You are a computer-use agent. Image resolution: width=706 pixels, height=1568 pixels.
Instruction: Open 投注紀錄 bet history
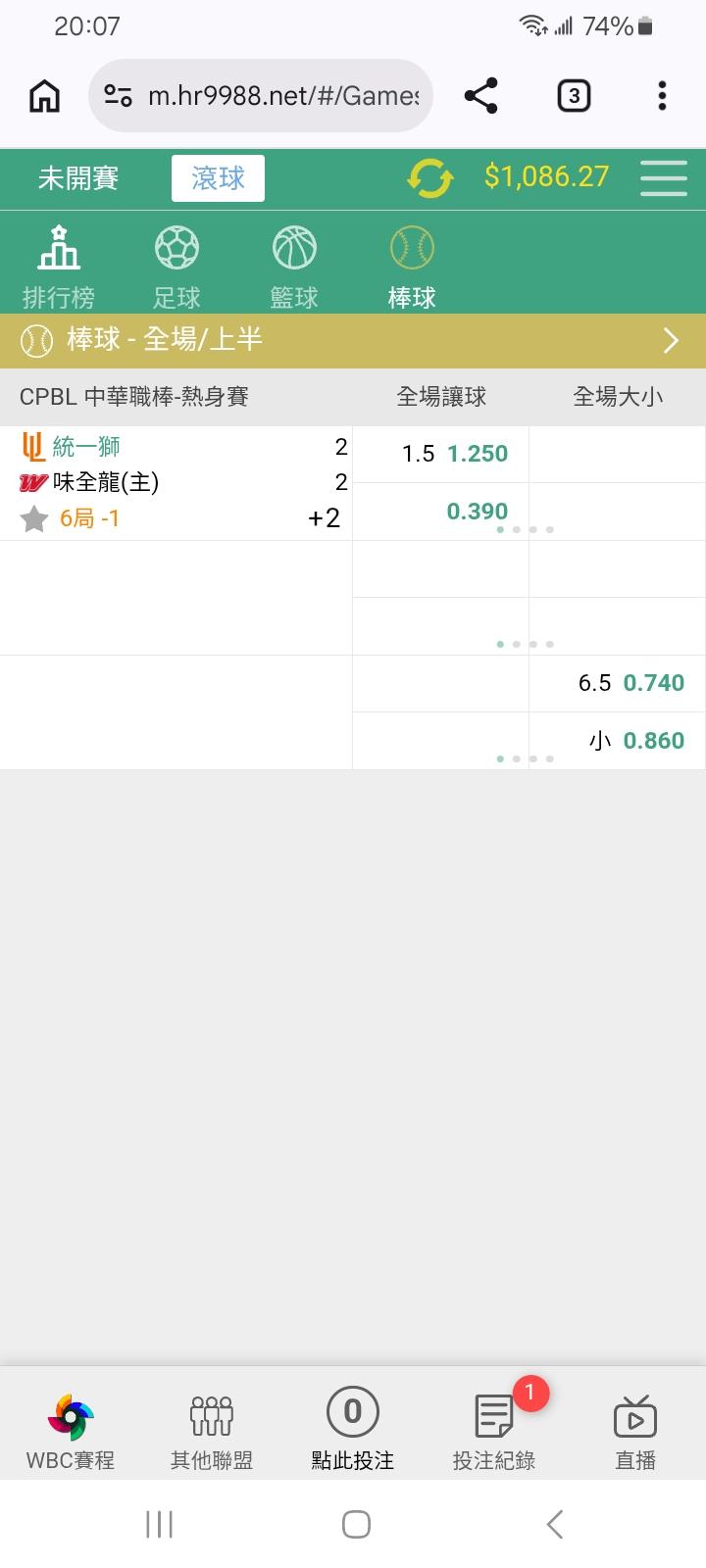click(x=494, y=1432)
